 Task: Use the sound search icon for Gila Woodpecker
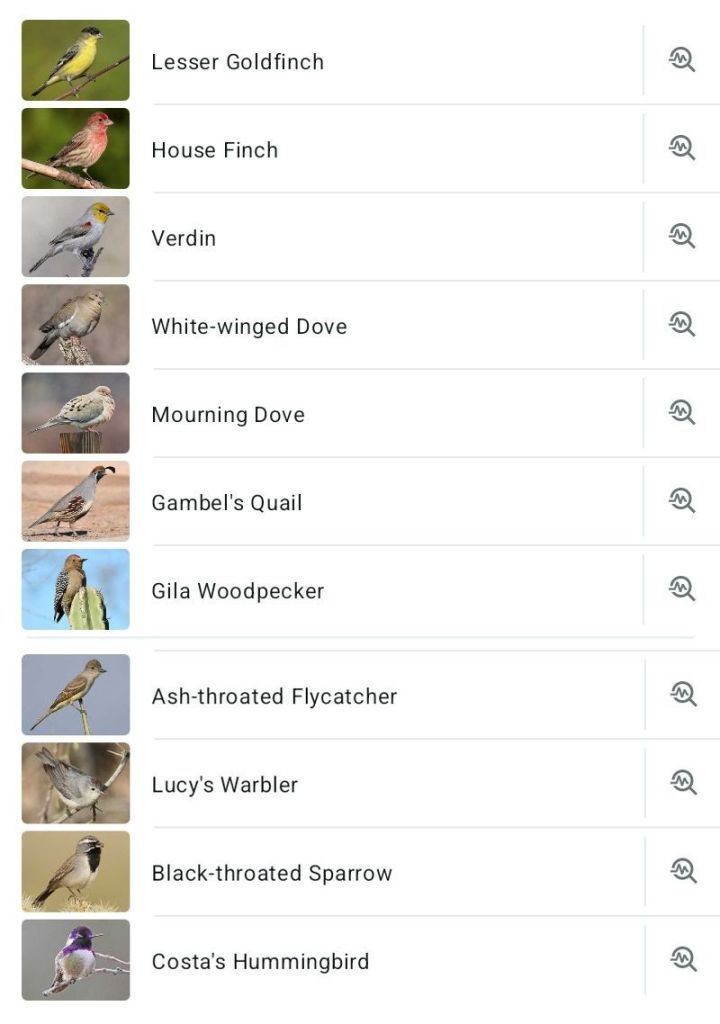(x=682, y=588)
